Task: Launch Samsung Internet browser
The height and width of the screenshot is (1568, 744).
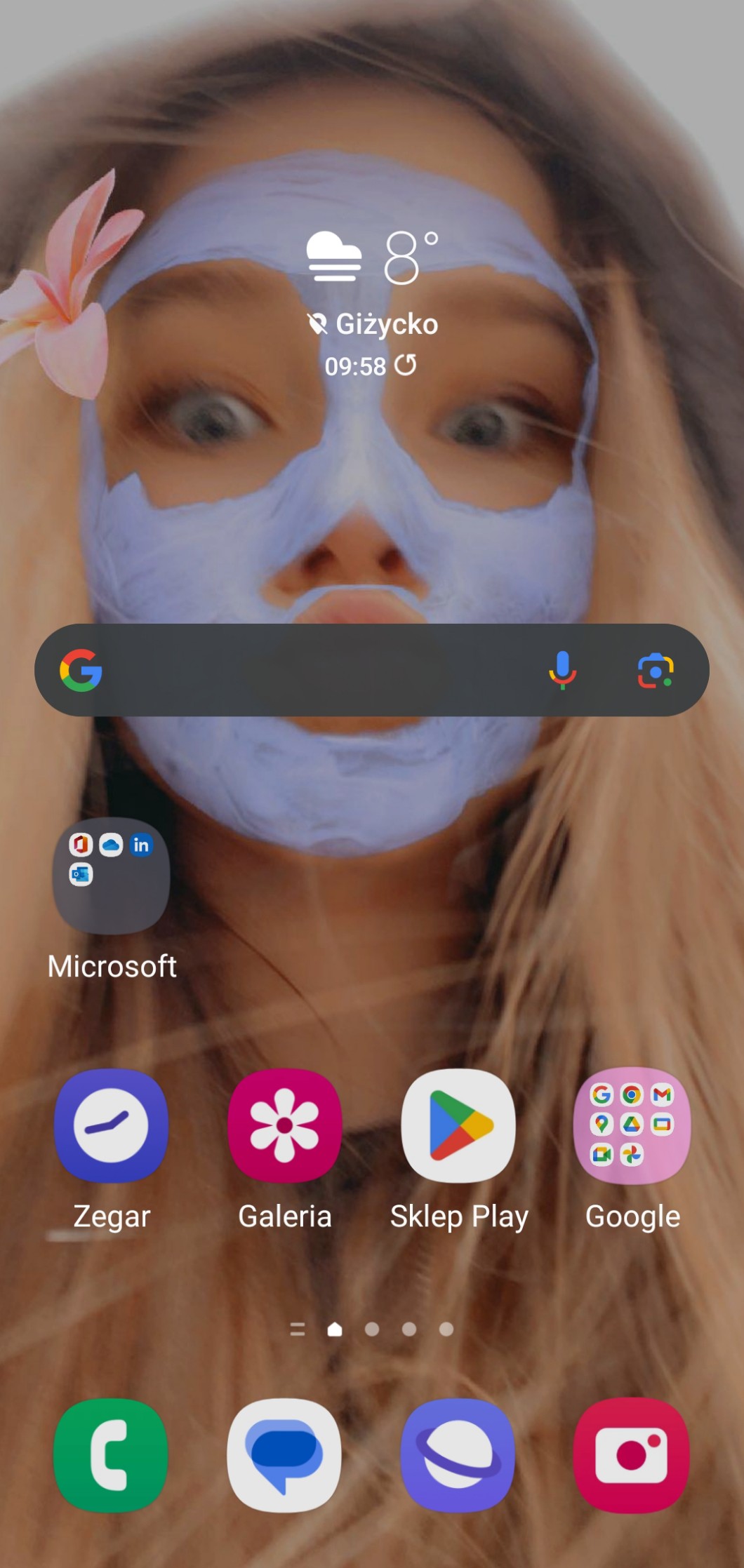Action: point(458,1455)
